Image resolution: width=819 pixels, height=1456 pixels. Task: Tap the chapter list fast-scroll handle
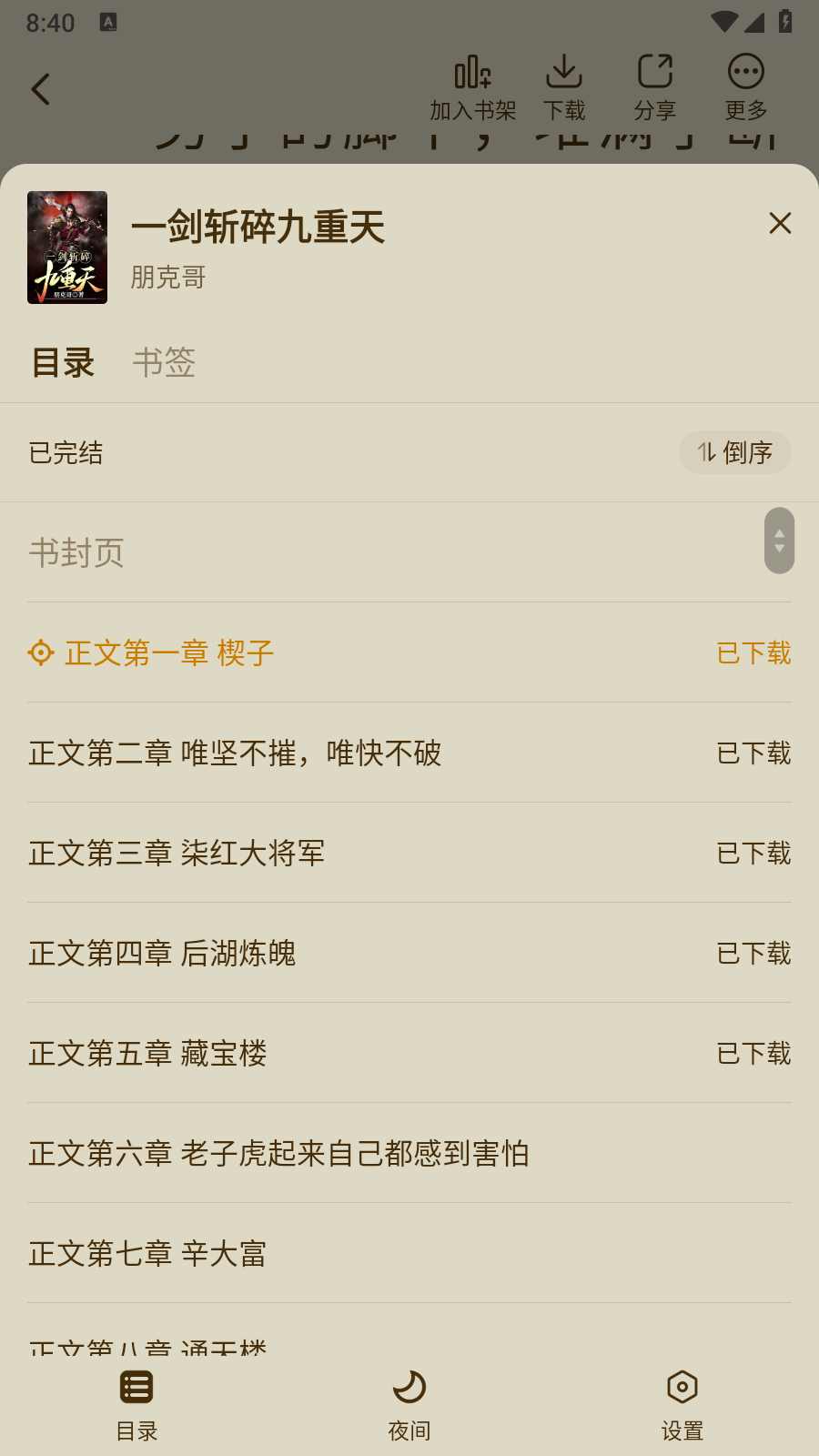tap(780, 541)
